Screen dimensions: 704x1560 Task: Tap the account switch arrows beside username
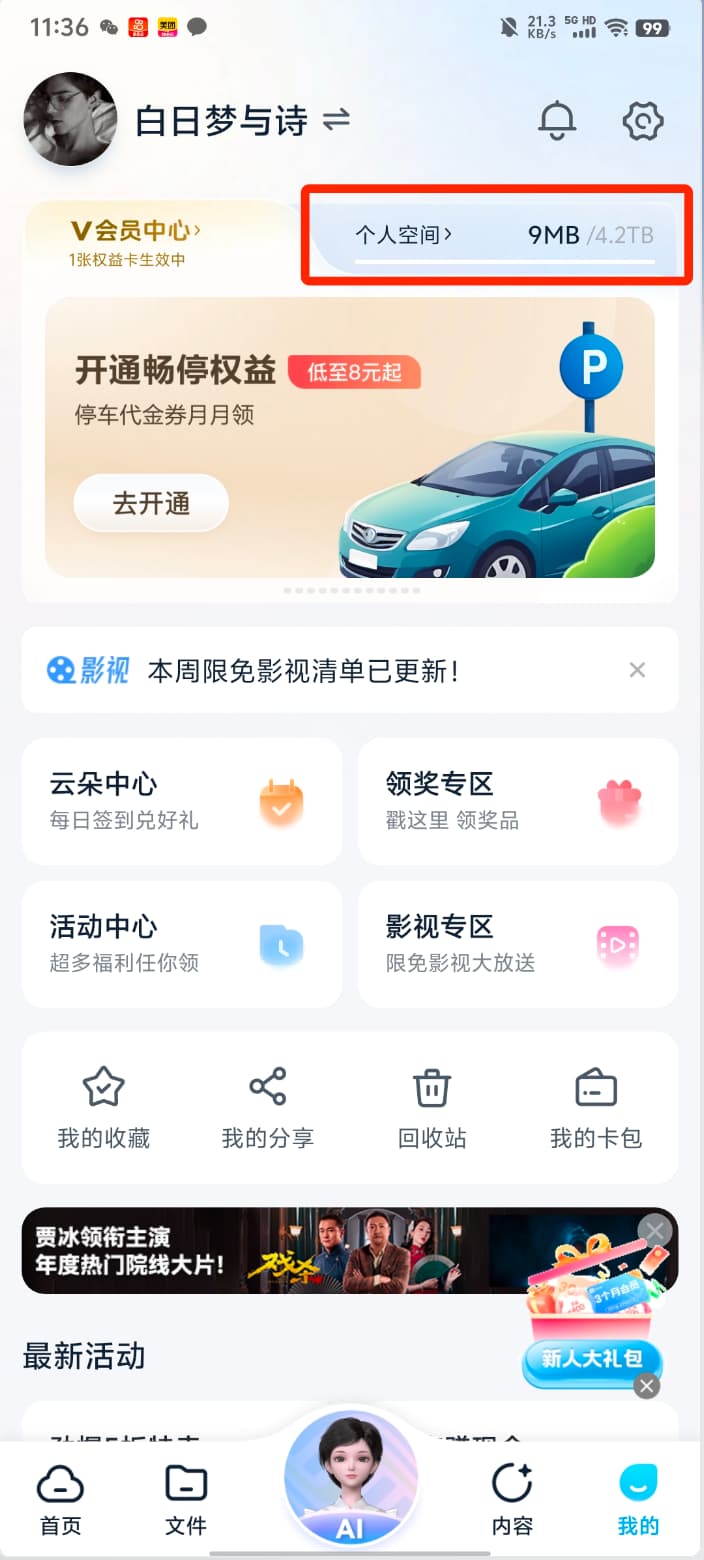[337, 120]
